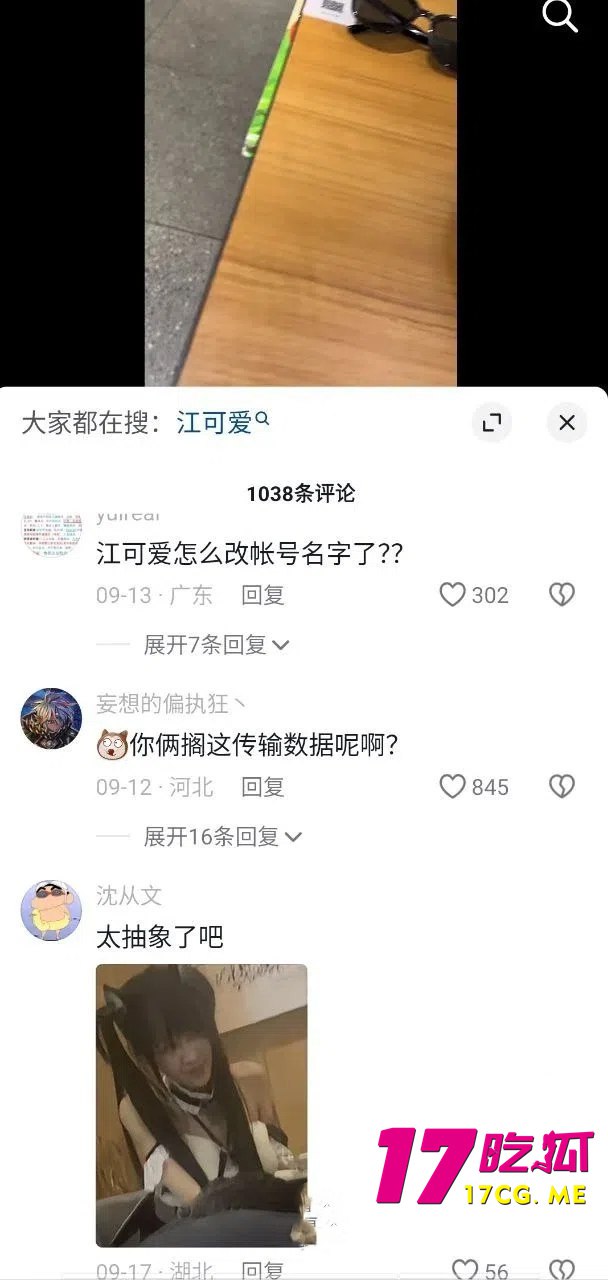Reply to the 09-17 湖北 comment
The width and height of the screenshot is (608, 1280).
click(263, 1271)
